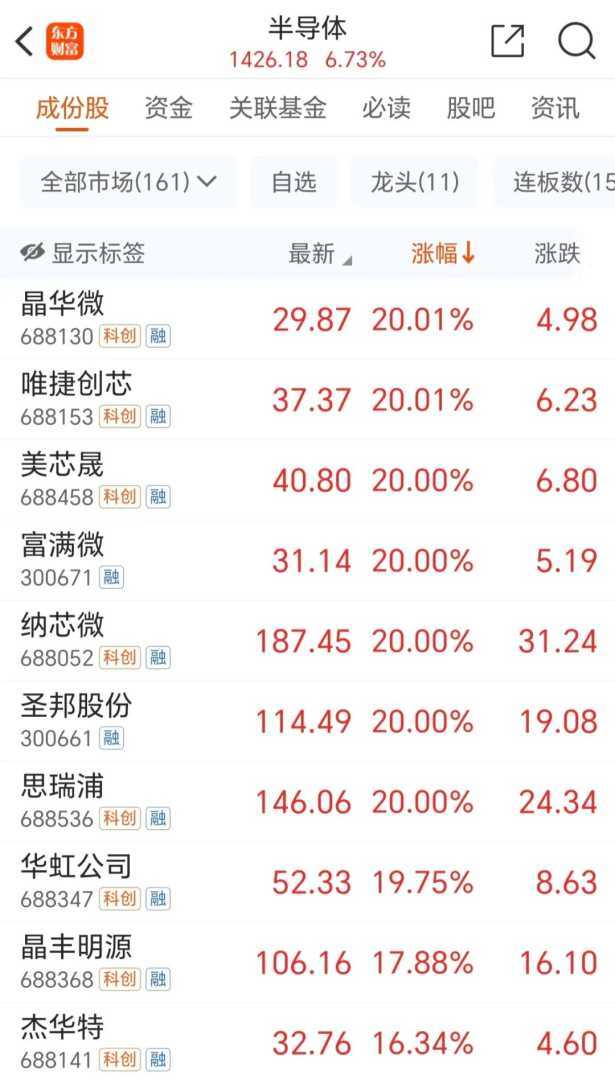Switch to the 资金 tab
The width and height of the screenshot is (615, 1080).
coord(168,108)
